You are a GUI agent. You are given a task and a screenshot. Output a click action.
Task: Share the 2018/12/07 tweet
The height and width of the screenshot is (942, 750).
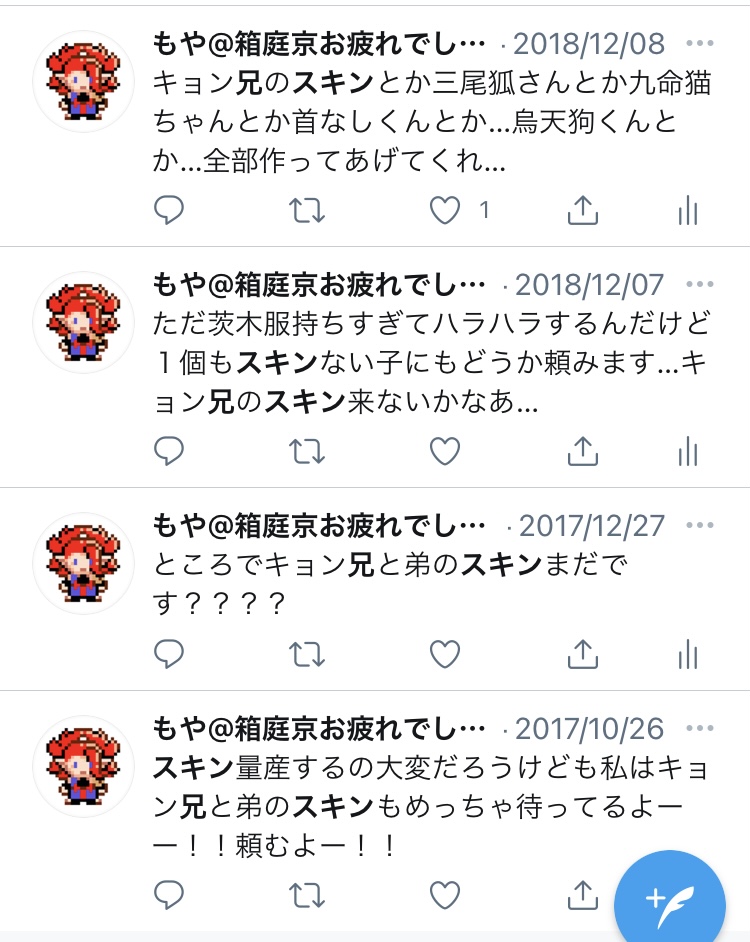[582, 452]
